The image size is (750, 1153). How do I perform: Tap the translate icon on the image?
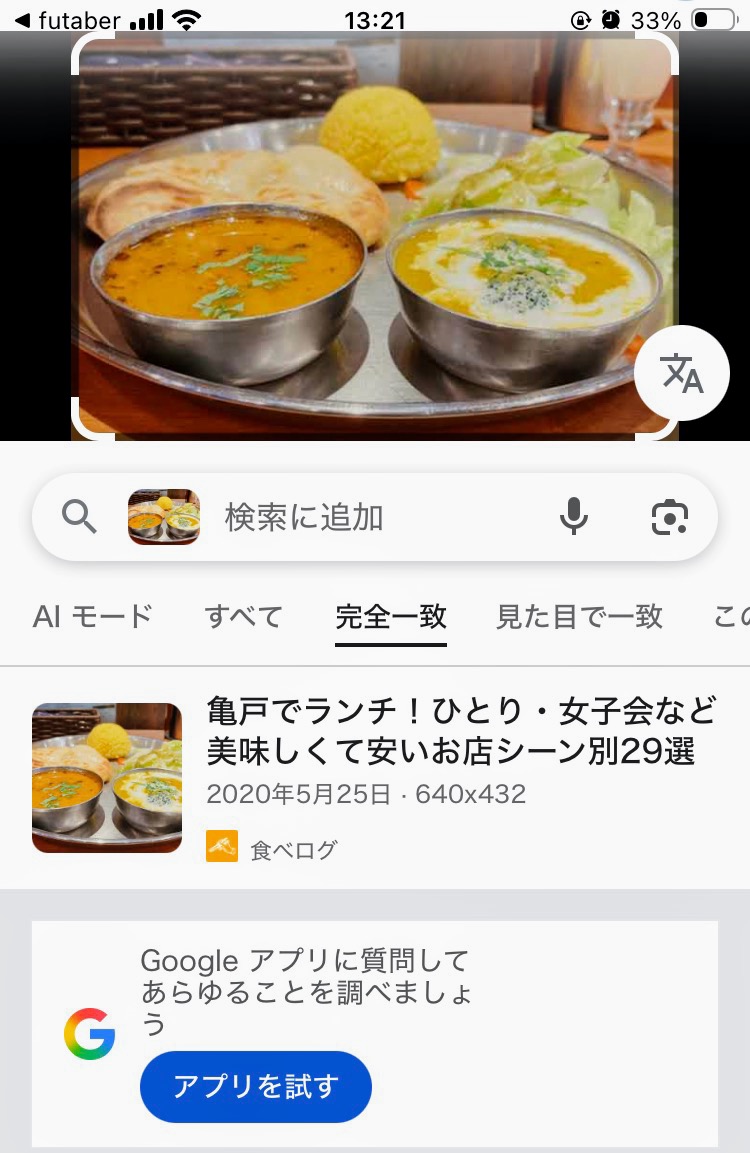pos(682,374)
